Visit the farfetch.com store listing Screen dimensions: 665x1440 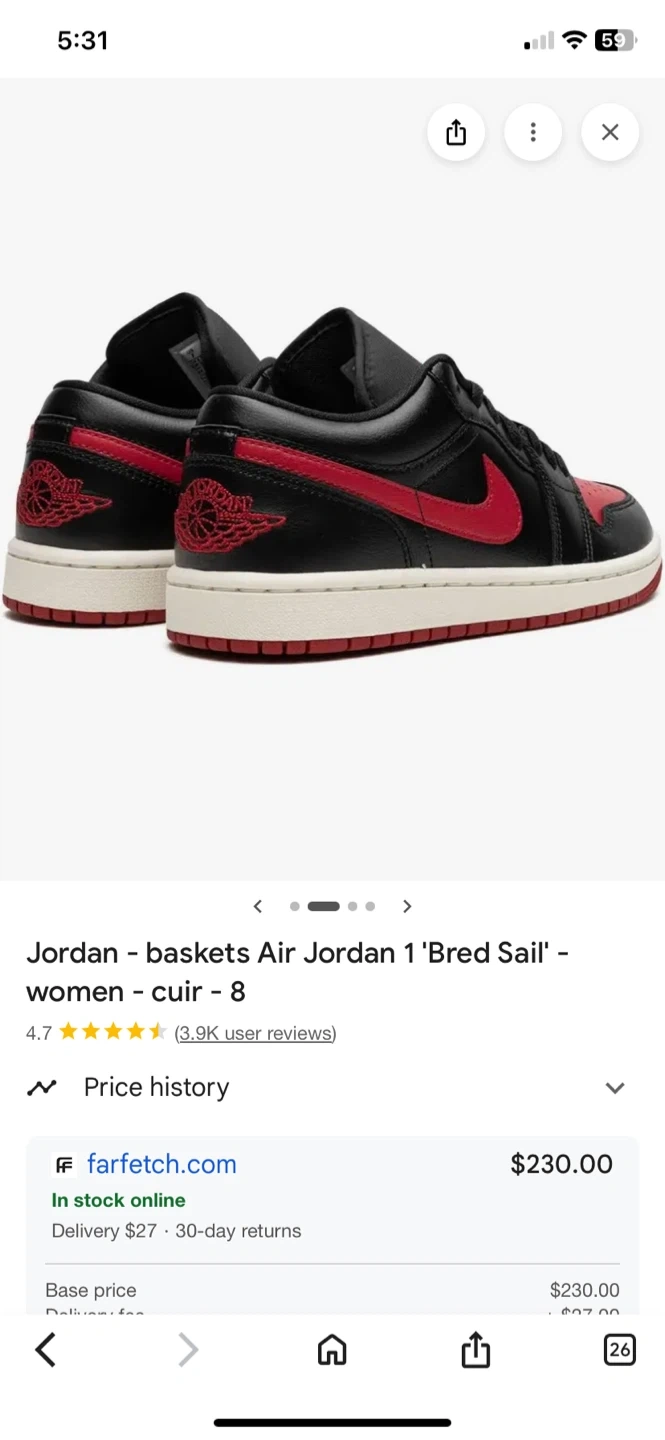(x=161, y=1164)
